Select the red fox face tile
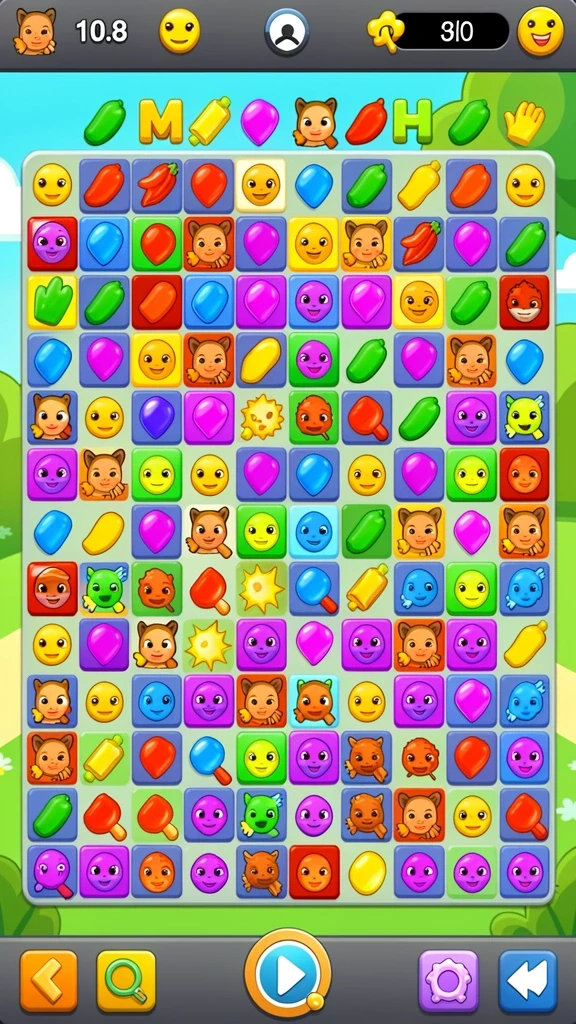 click(524, 302)
